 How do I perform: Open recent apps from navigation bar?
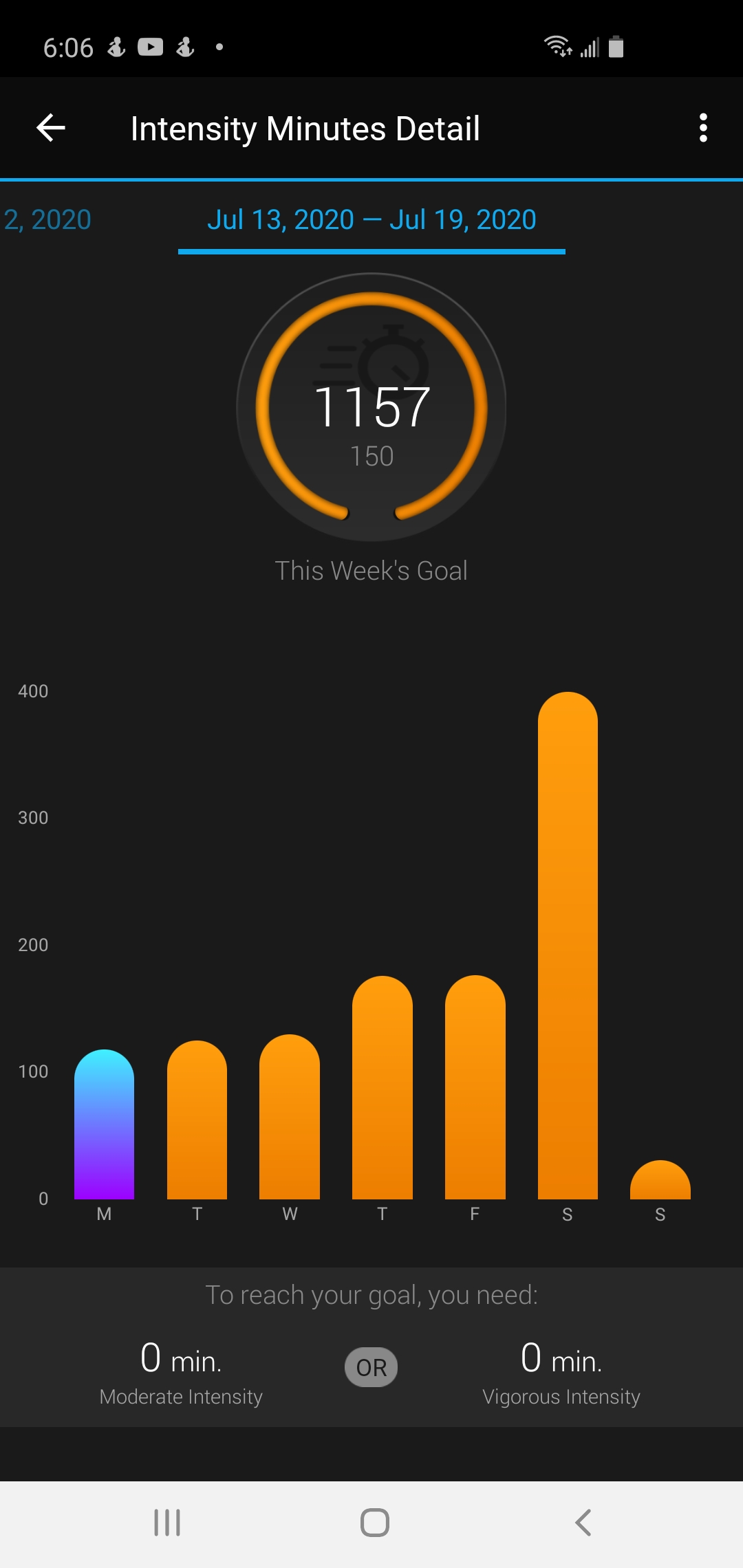click(x=167, y=1523)
